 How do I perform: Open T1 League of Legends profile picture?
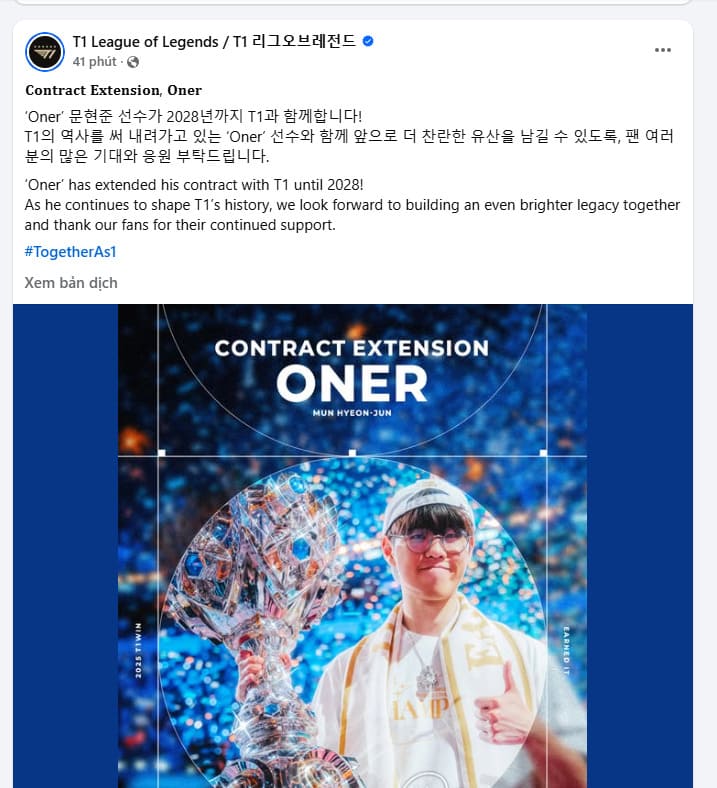click(45, 51)
